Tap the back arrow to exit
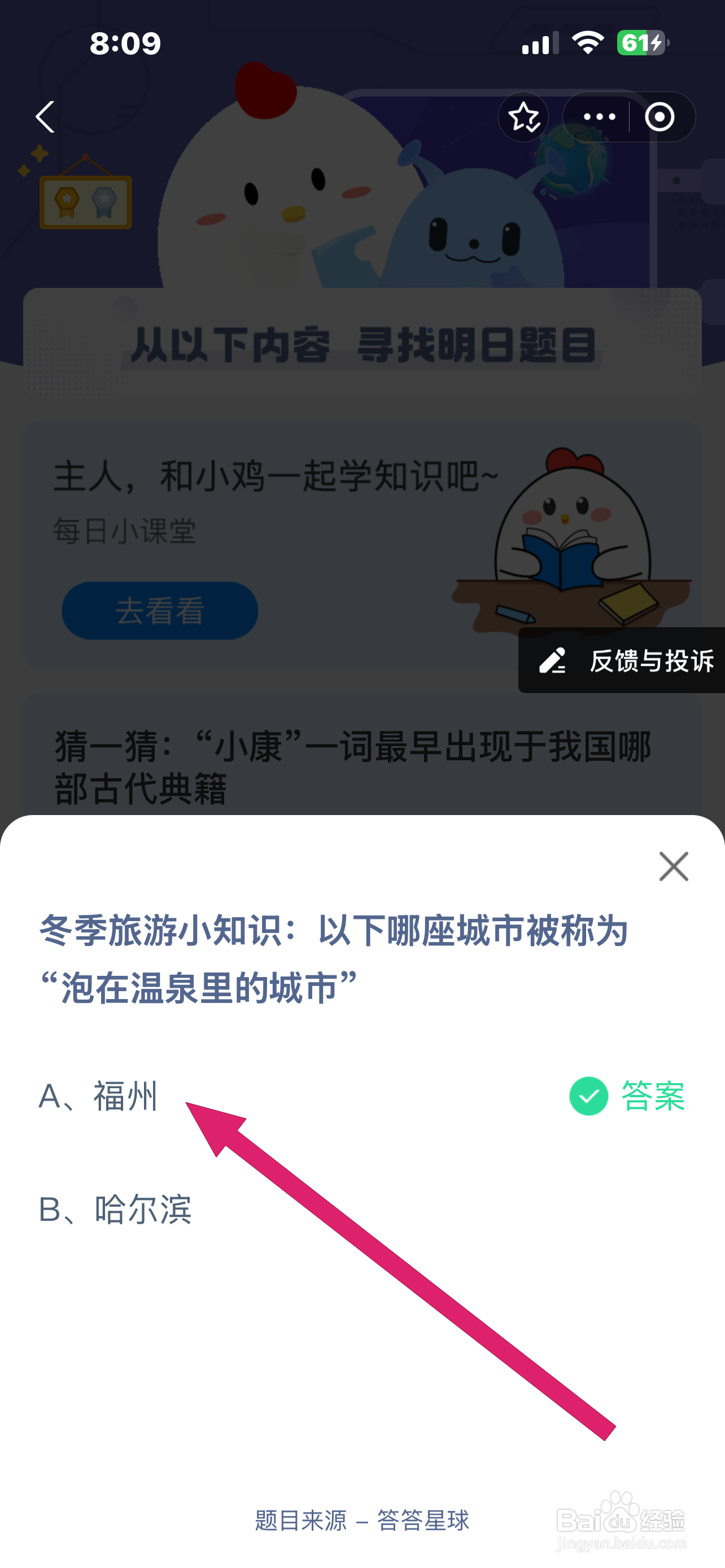 (x=45, y=117)
